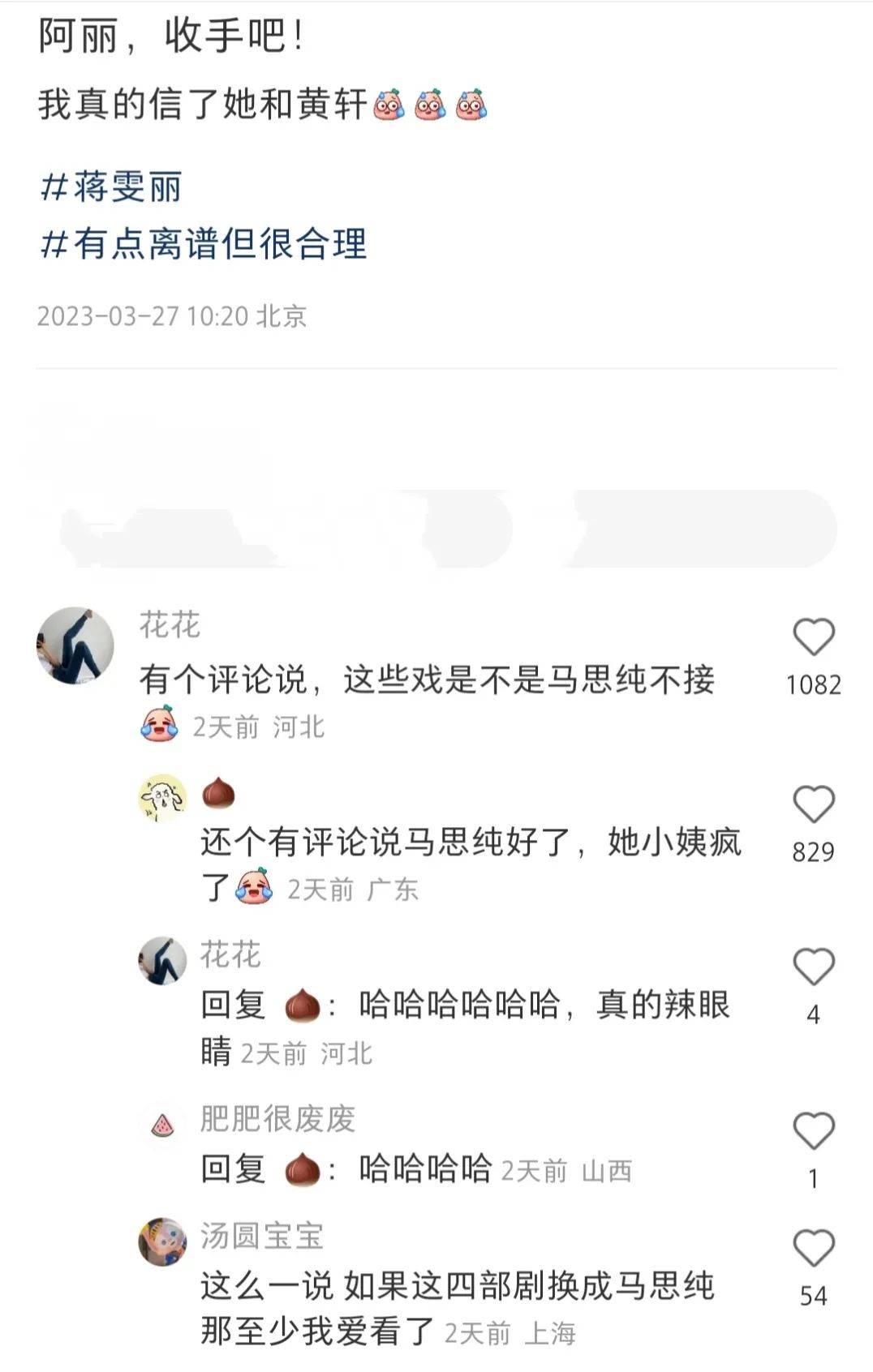This screenshot has width=873, height=1372.
Task: Open the chestnut user's avatar profile
Action: 163,797
